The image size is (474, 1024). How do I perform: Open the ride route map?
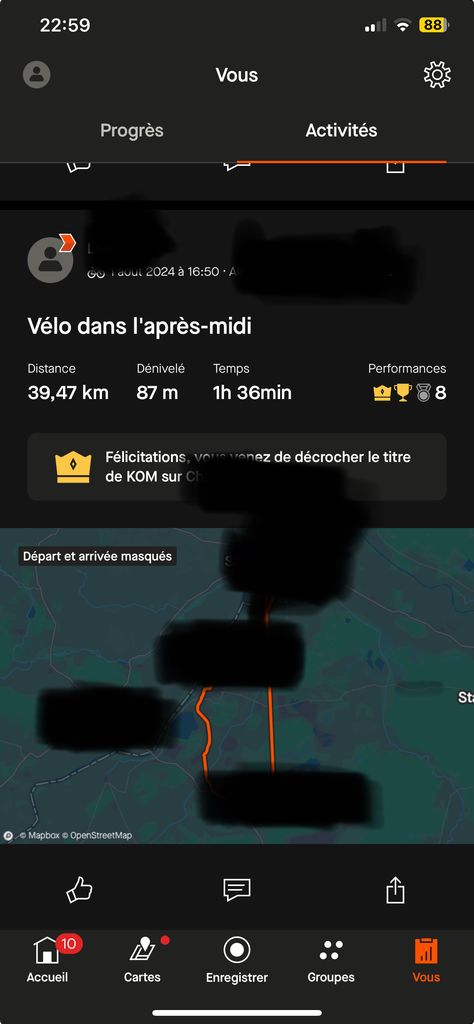[237, 686]
